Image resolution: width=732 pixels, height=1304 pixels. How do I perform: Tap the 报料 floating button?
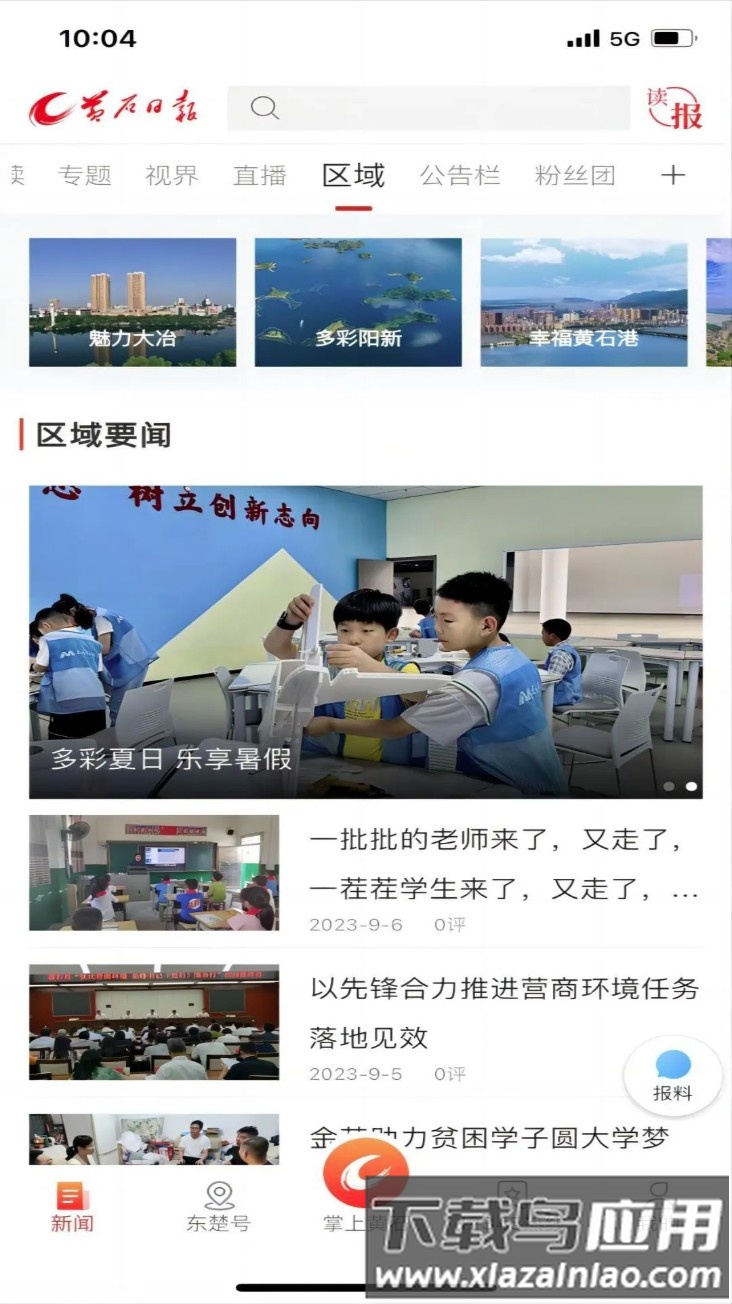(673, 1075)
